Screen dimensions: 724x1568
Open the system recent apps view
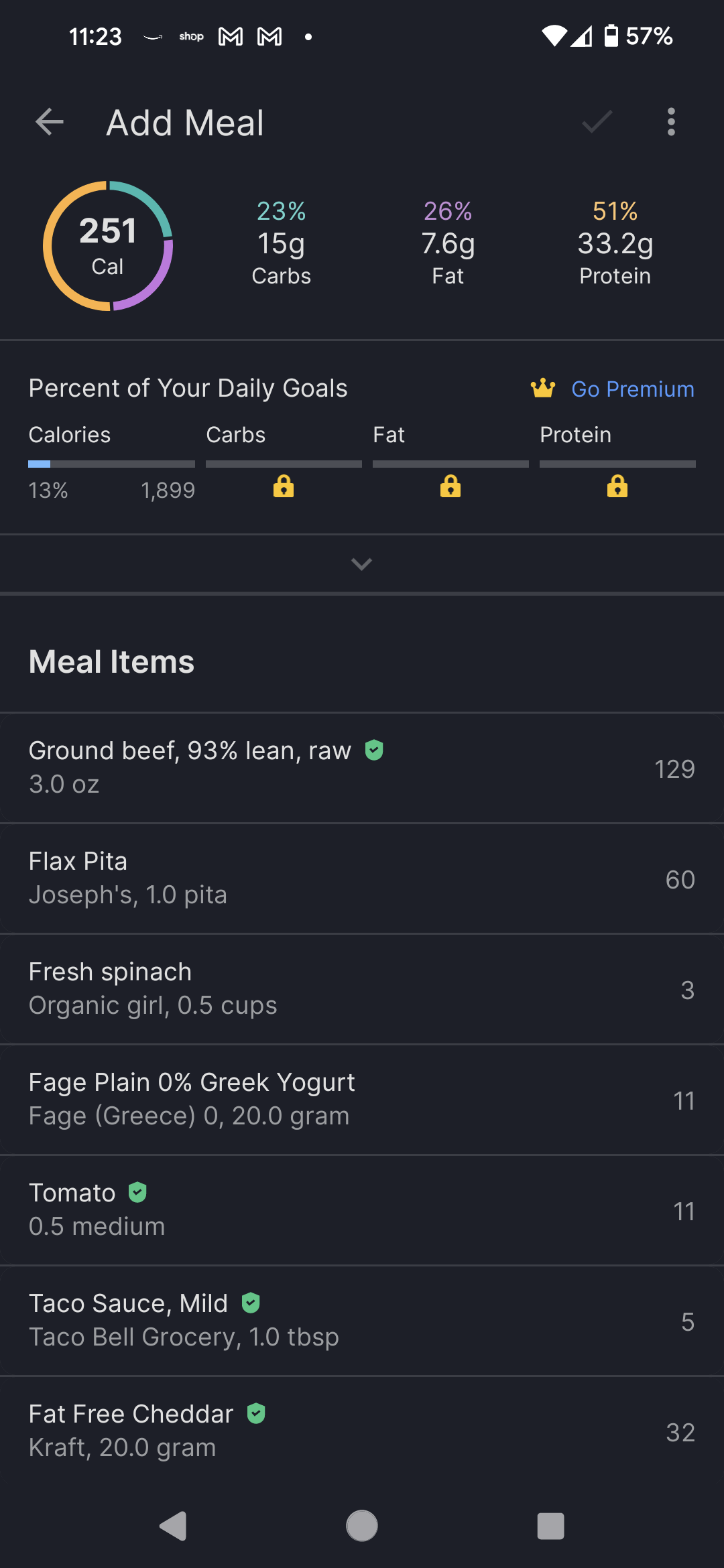coord(550,1526)
